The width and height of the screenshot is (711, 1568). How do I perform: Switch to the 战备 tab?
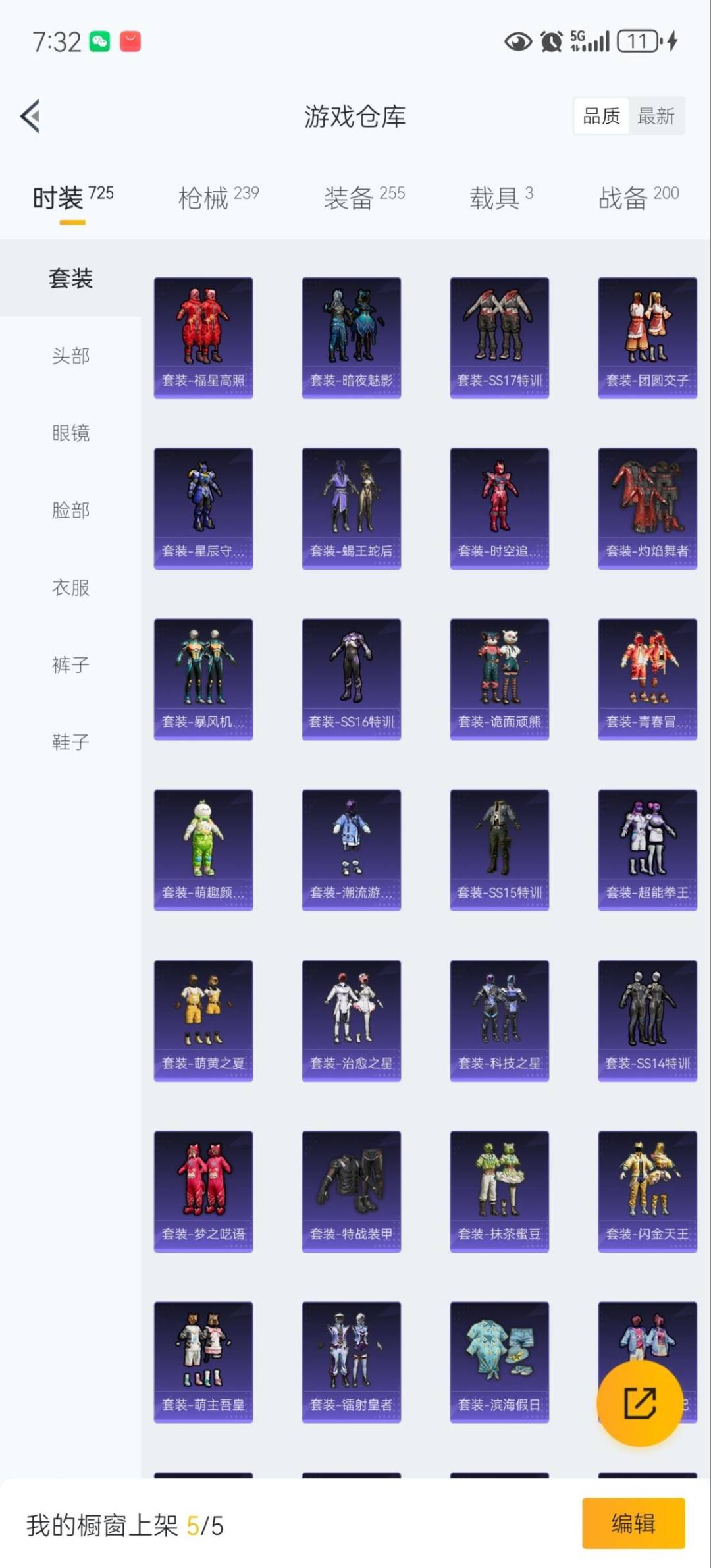638,197
